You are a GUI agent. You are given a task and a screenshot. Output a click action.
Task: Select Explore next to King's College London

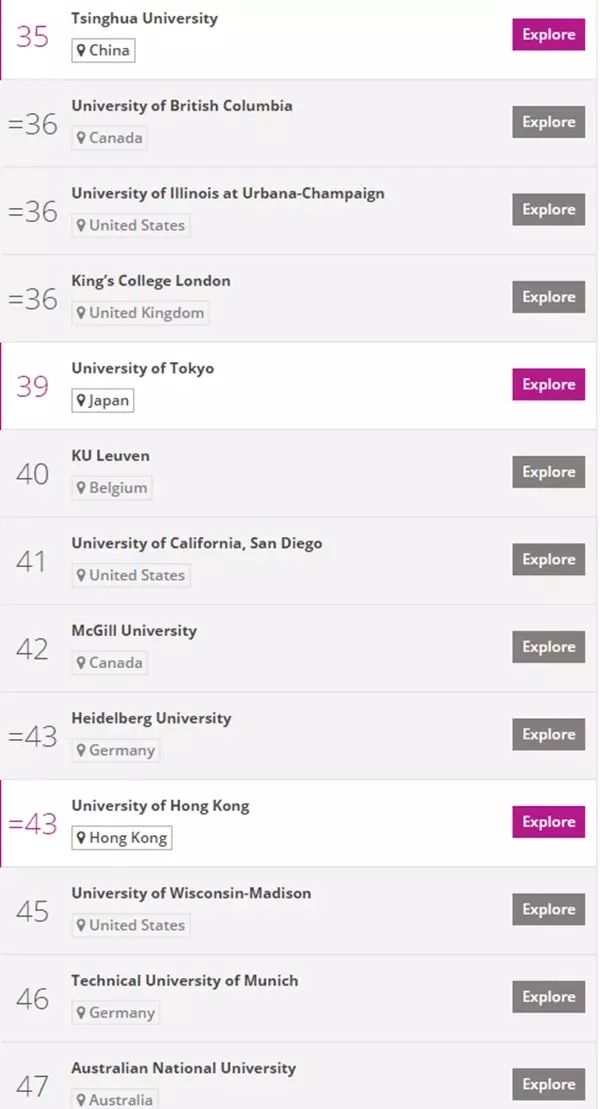[548, 297]
